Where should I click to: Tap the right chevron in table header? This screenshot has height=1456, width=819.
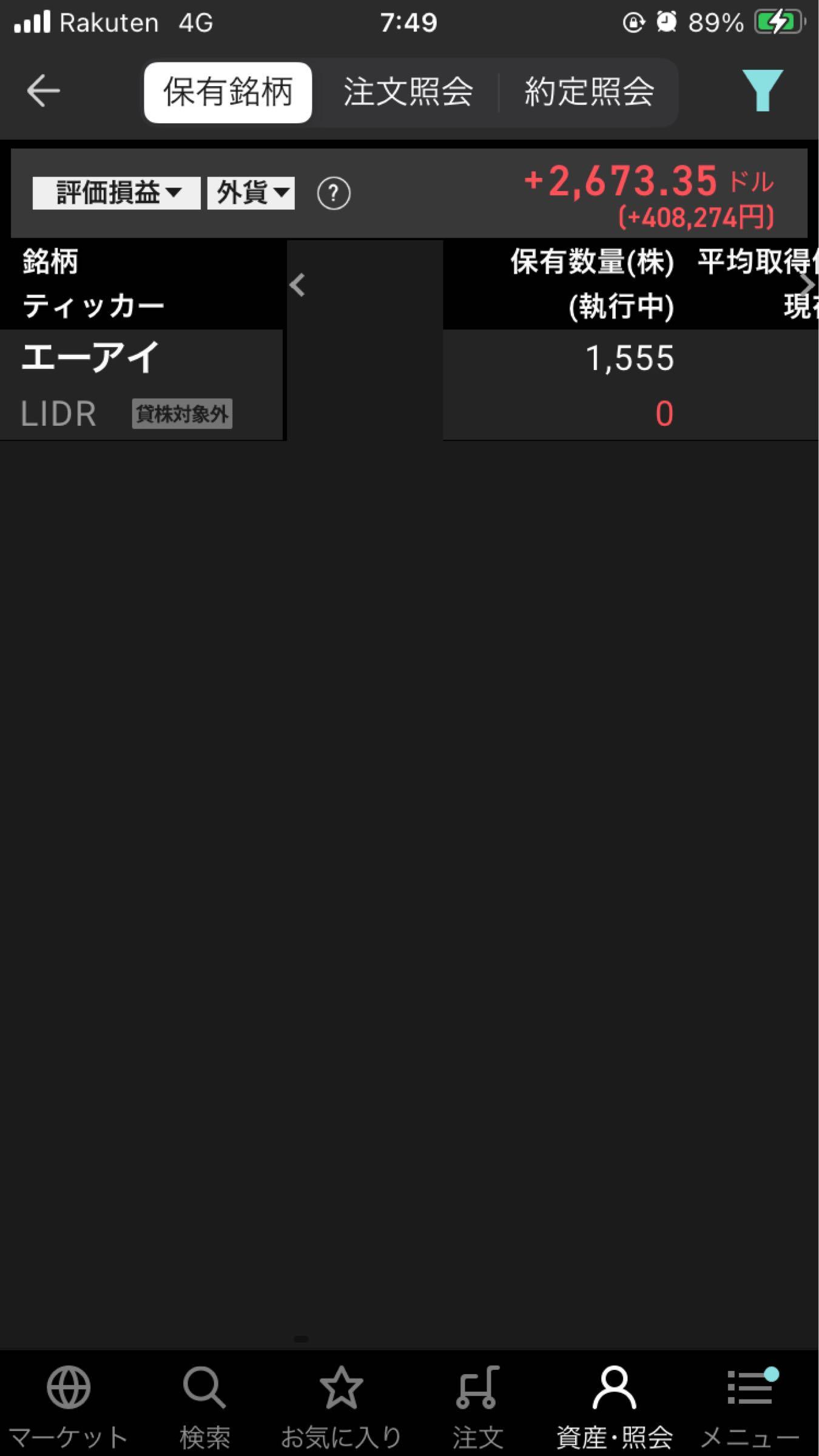pos(807,285)
